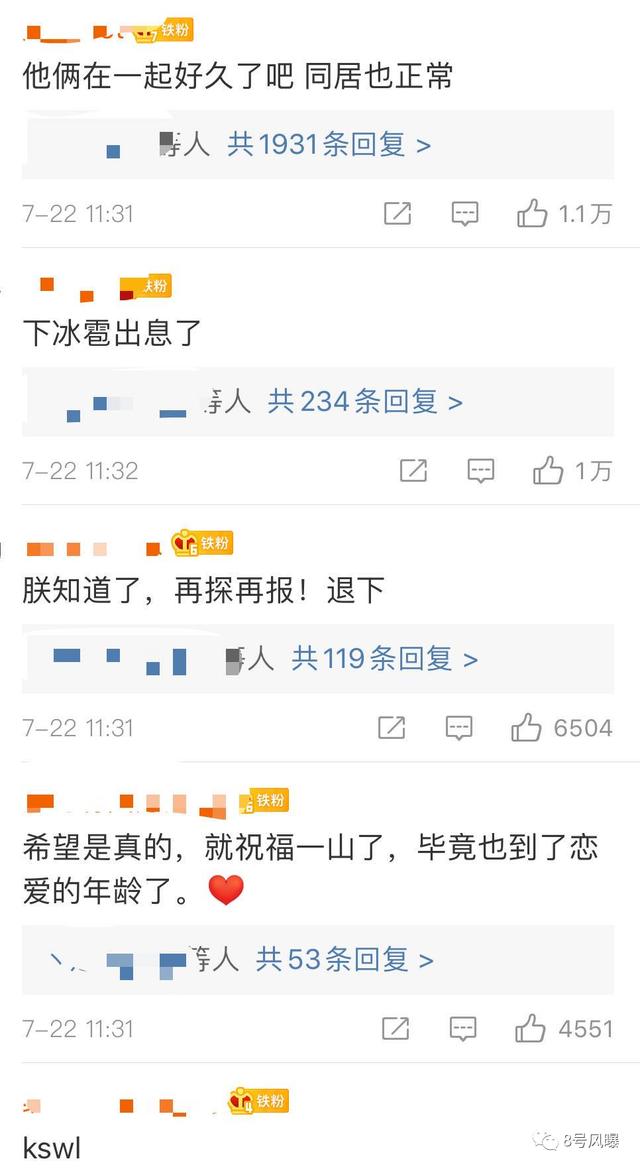The height and width of the screenshot is (1169, 640).
Task: Expand the 119 replies to 朕知道了
Action: (x=385, y=659)
